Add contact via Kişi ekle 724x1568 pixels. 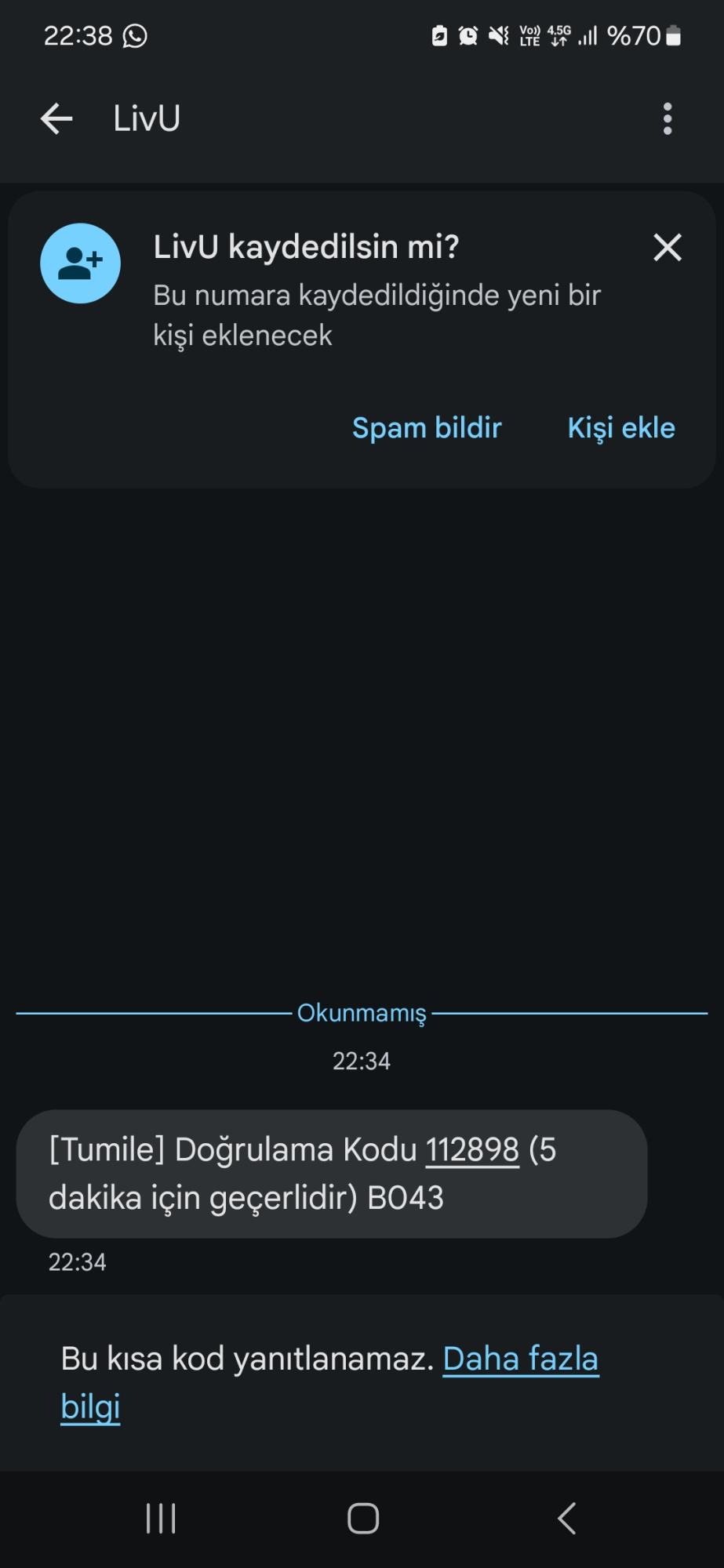pyautogui.click(x=620, y=427)
